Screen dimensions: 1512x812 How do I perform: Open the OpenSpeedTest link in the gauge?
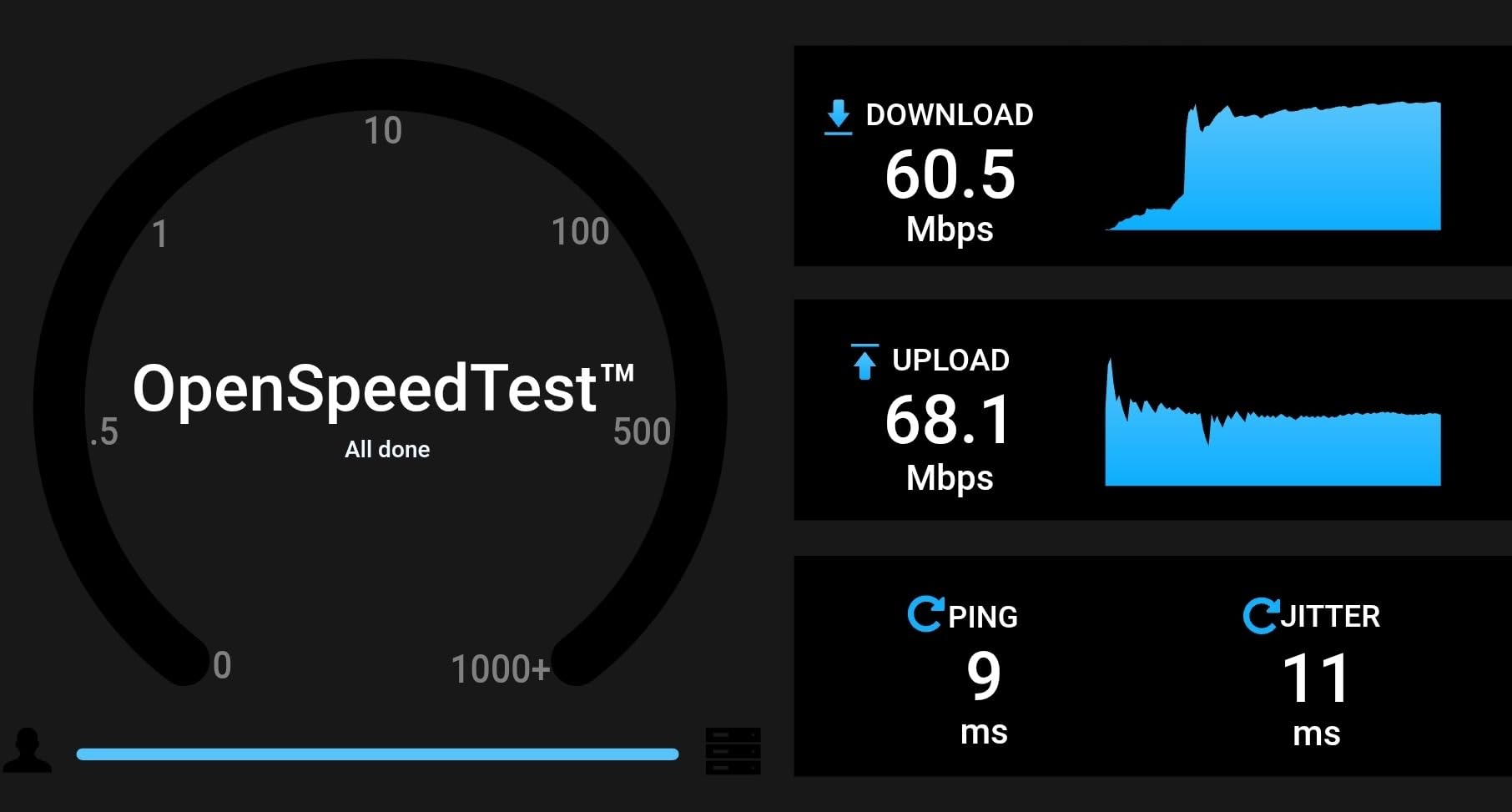383,389
